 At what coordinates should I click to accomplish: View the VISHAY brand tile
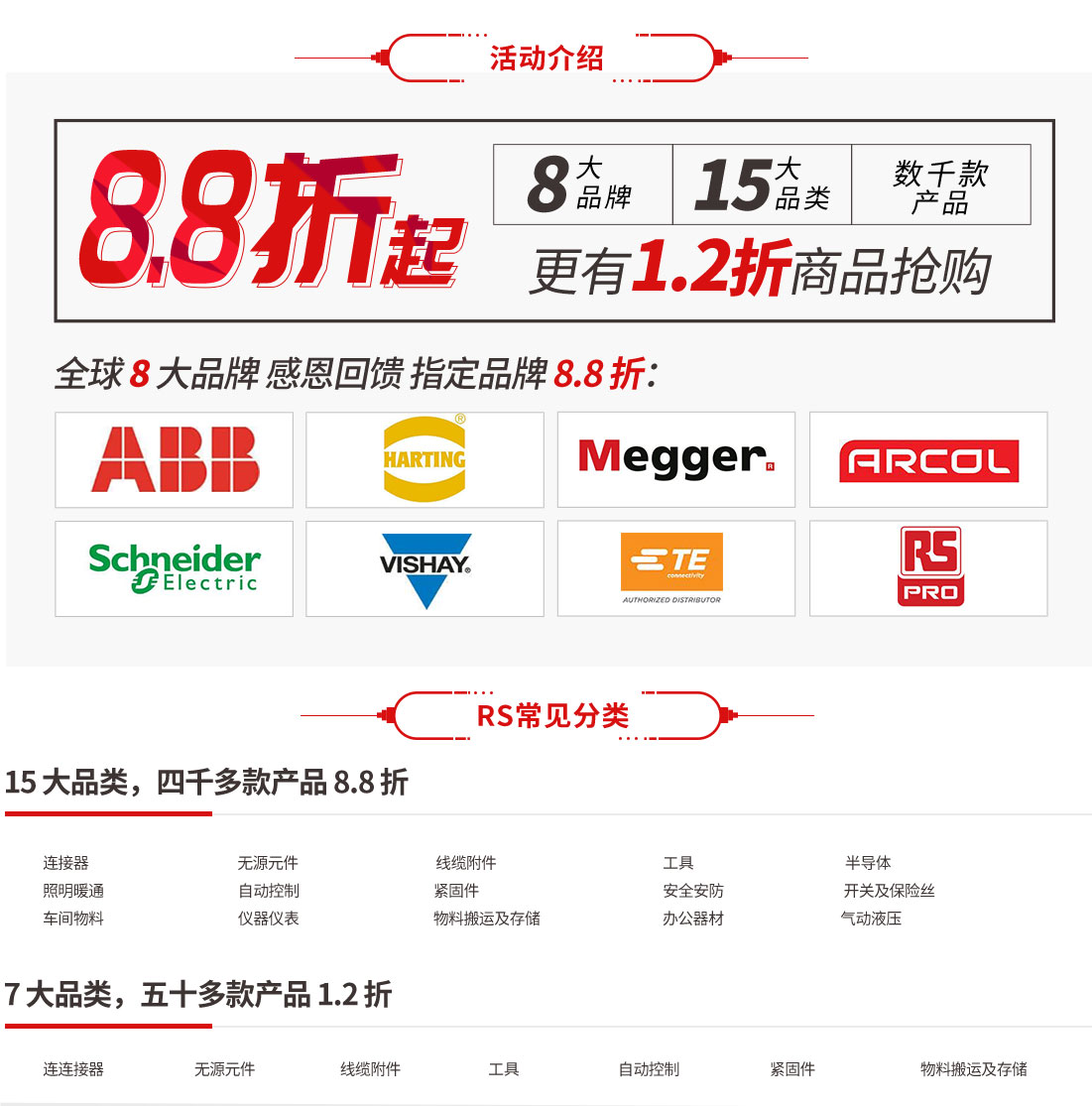pyautogui.click(x=425, y=568)
